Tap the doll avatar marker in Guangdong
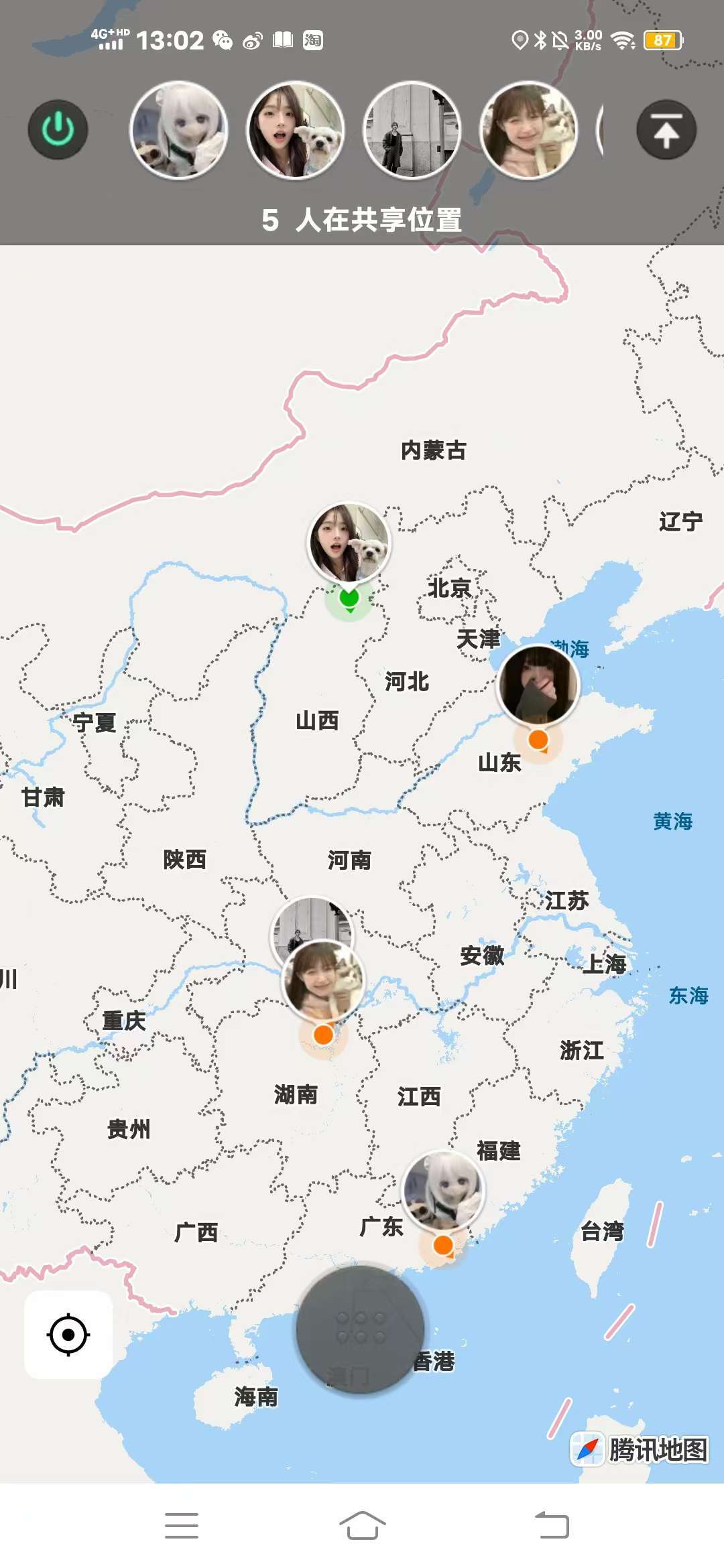The height and width of the screenshot is (1568, 724). pos(443,1192)
